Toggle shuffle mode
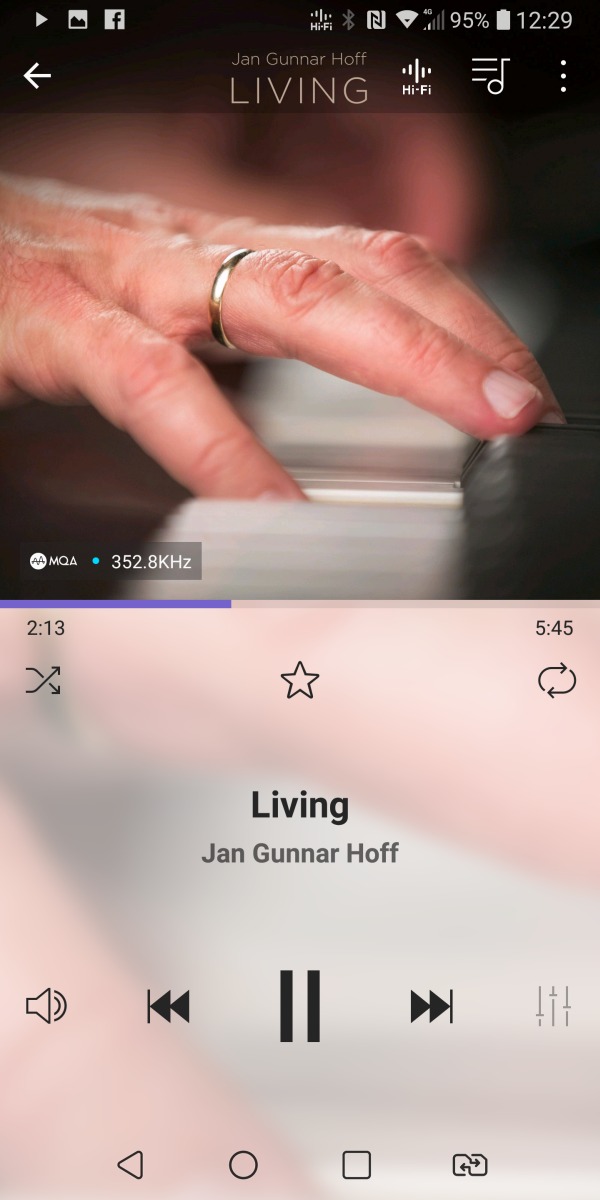Viewport: 600px width, 1200px height. coord(43,681)
